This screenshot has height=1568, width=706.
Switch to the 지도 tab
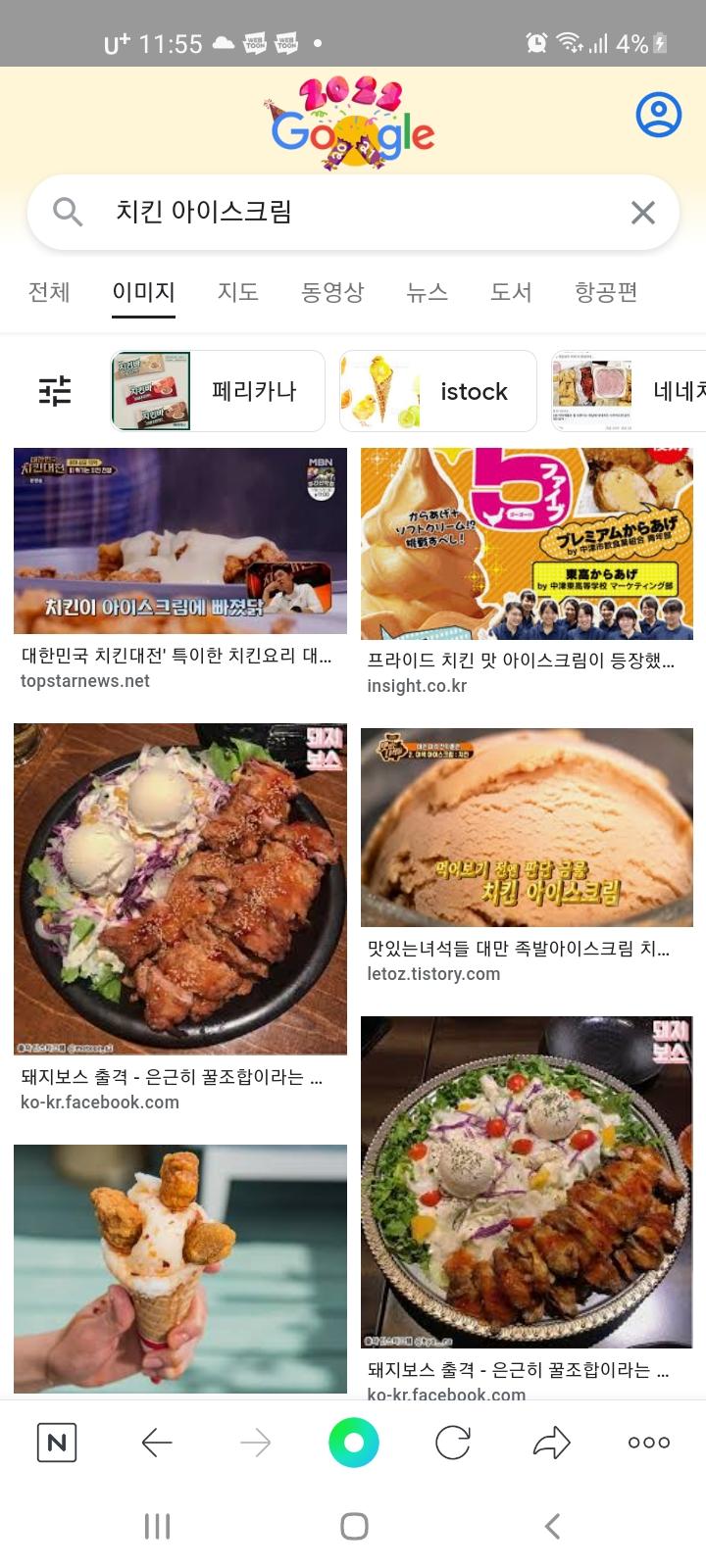(x=238, y=292)
